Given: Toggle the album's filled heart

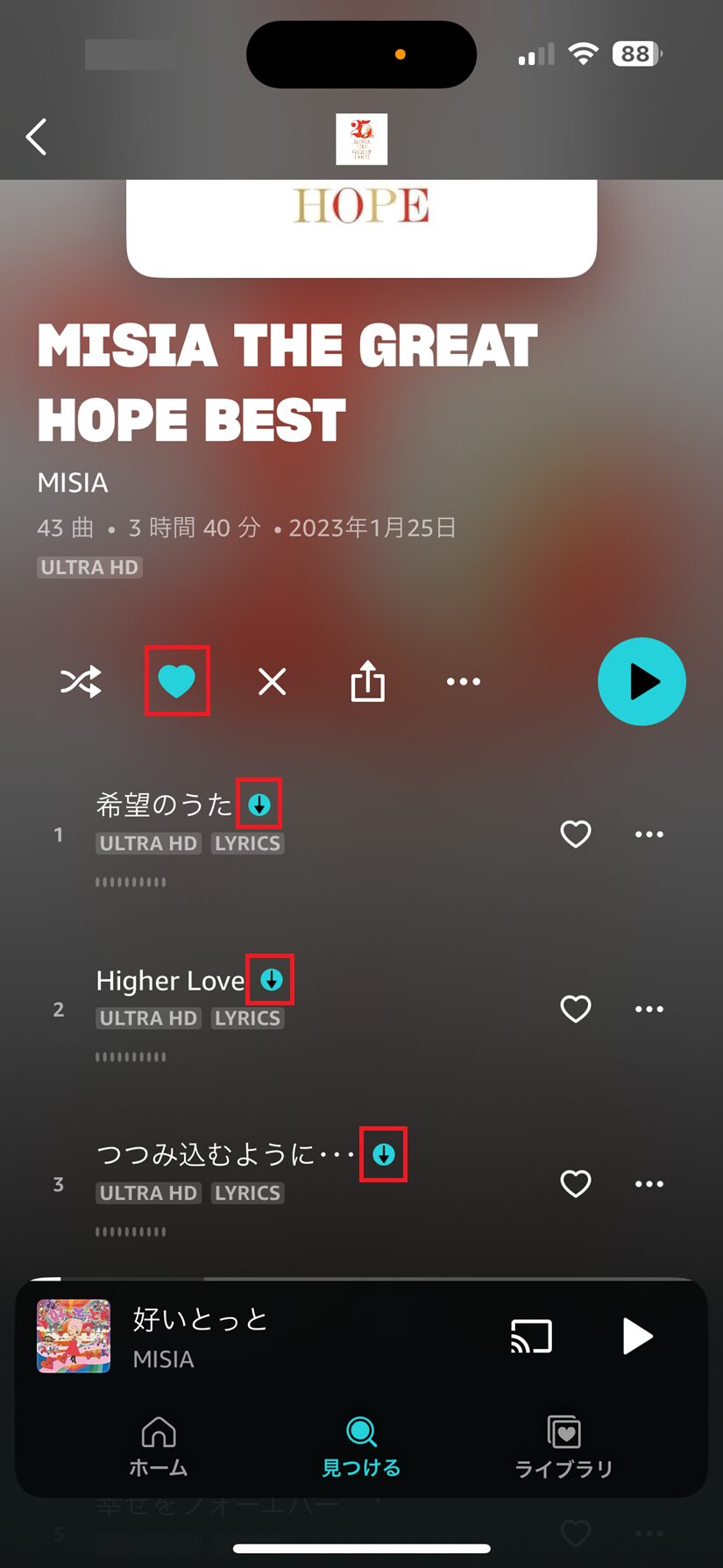Looking at the screenshot, I should pos(176,681).
